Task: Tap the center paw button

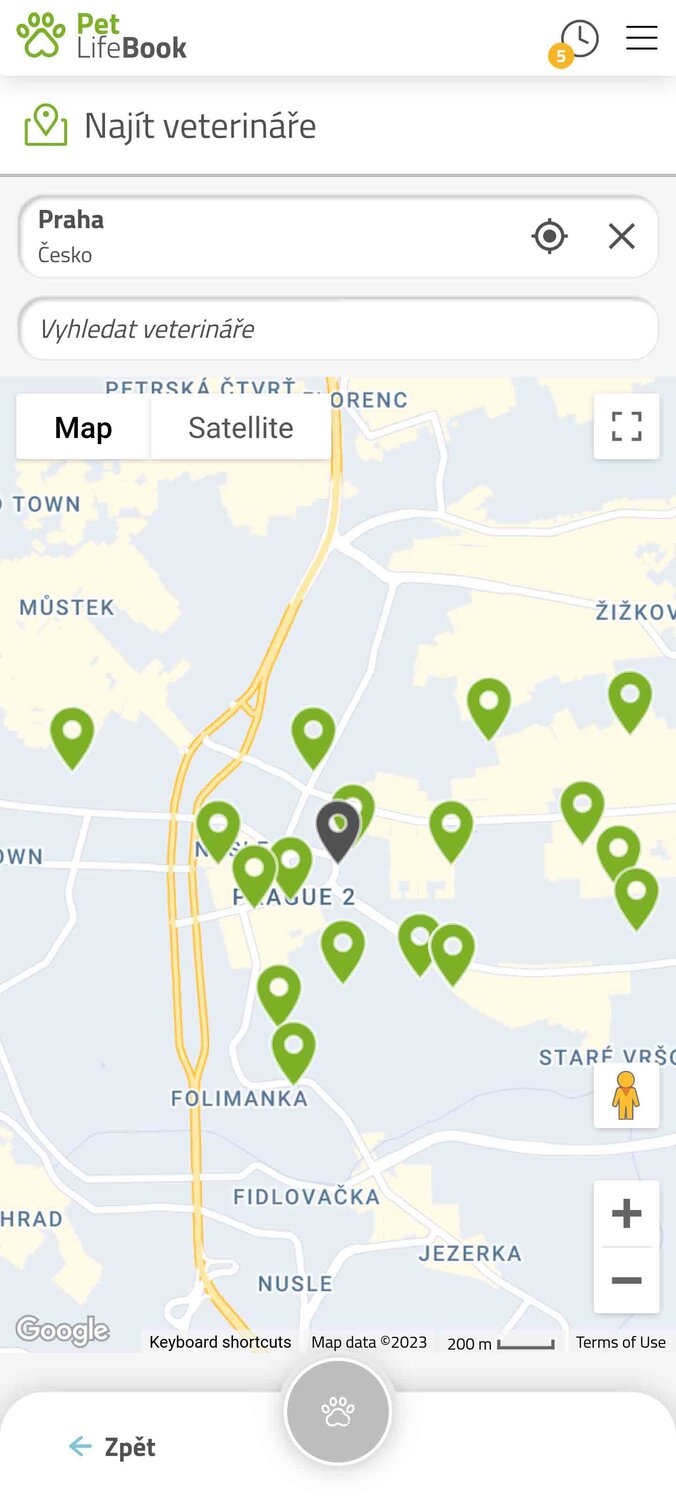Action: (x=338, y=1412)
